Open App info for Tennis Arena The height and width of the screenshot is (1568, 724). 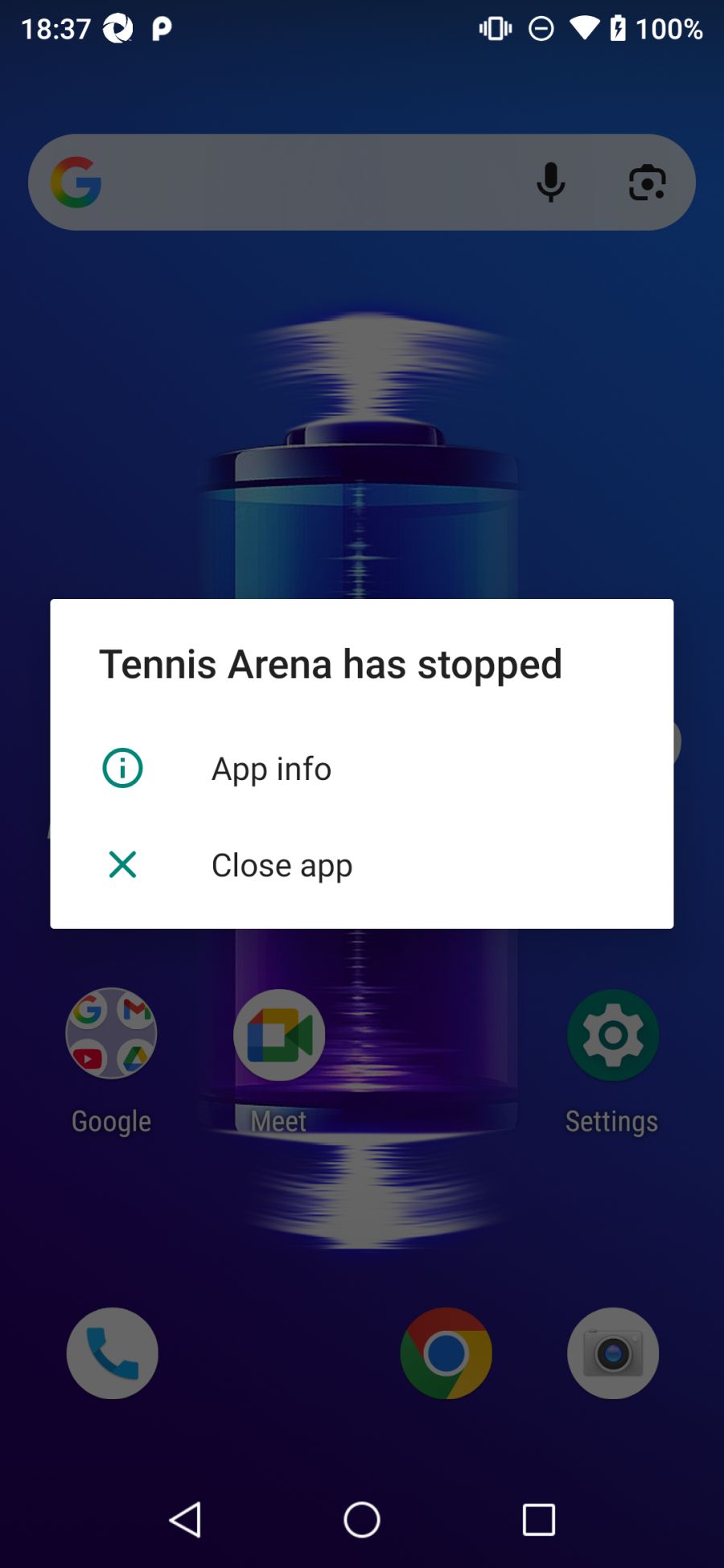click(270, 769)
